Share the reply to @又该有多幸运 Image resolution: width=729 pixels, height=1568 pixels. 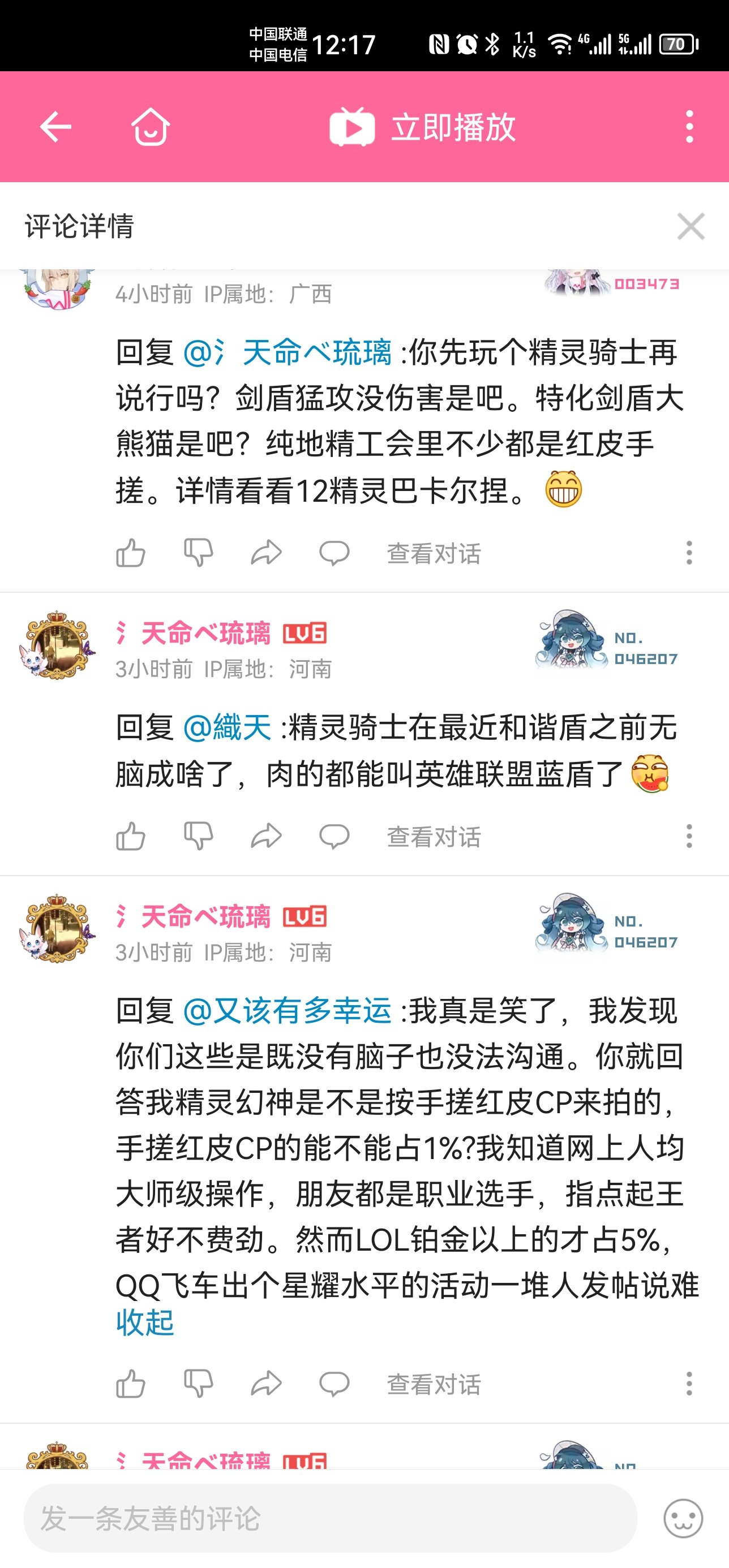[266, 1384]
